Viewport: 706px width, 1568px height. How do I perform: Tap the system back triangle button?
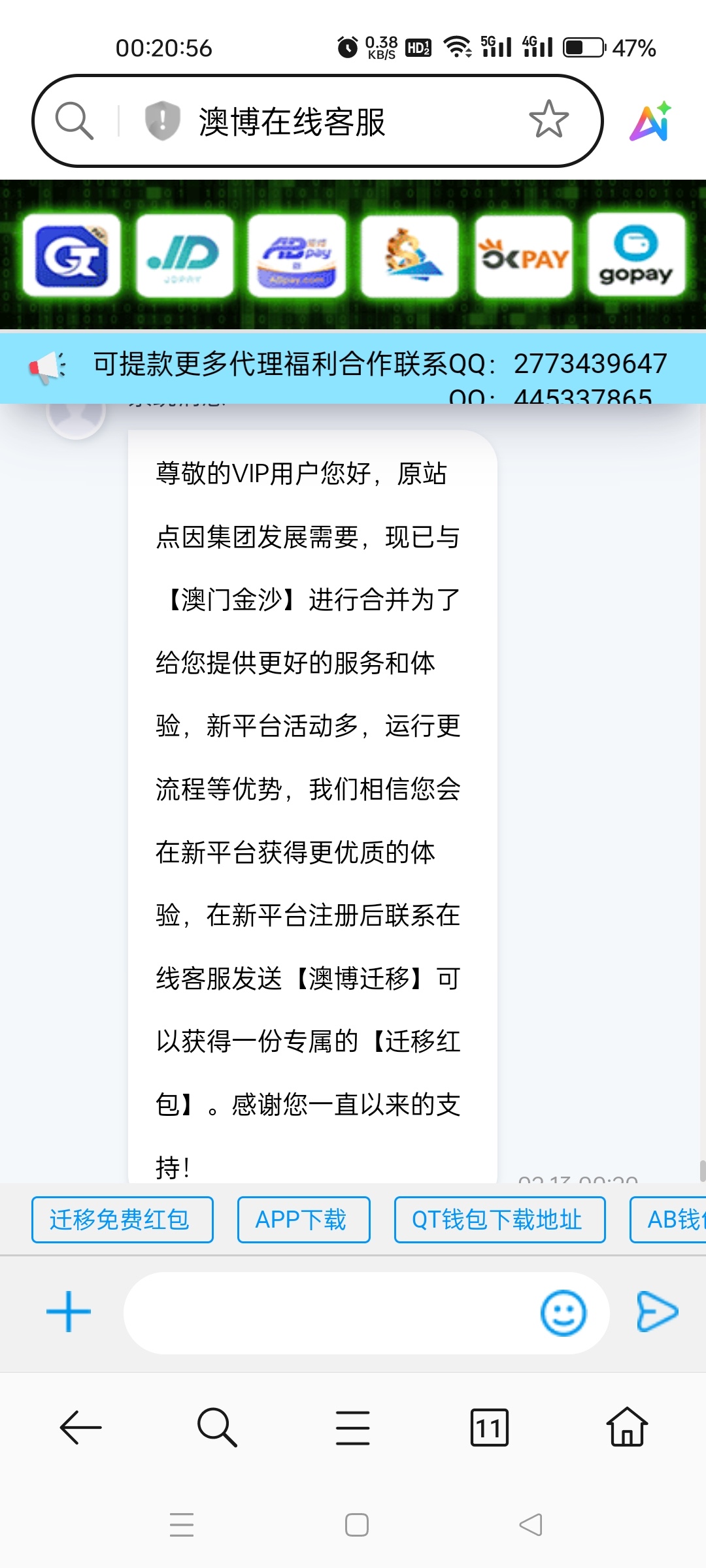(530, 1525)
